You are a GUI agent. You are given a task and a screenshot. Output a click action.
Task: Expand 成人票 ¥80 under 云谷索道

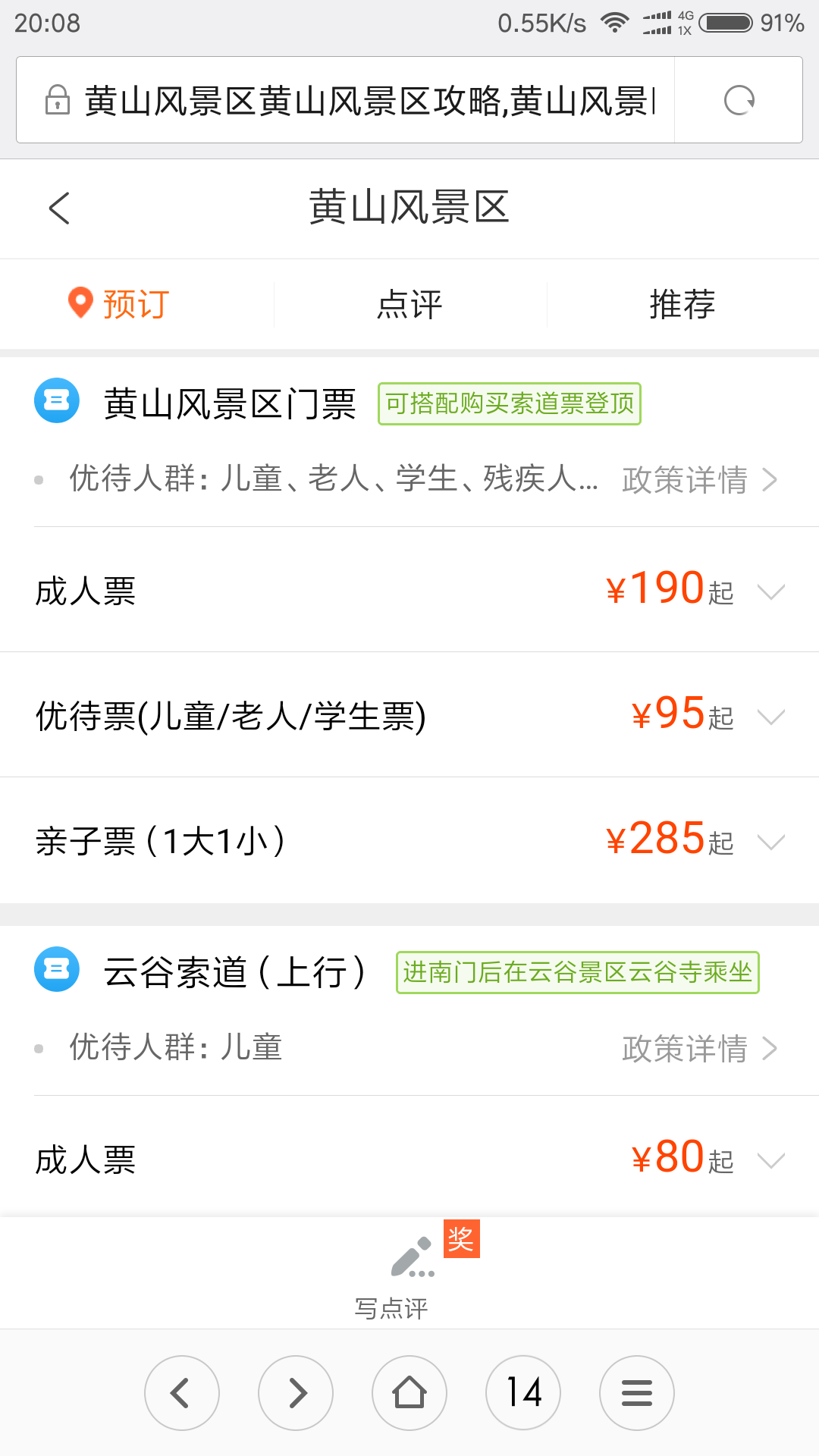coord(409,1157)
